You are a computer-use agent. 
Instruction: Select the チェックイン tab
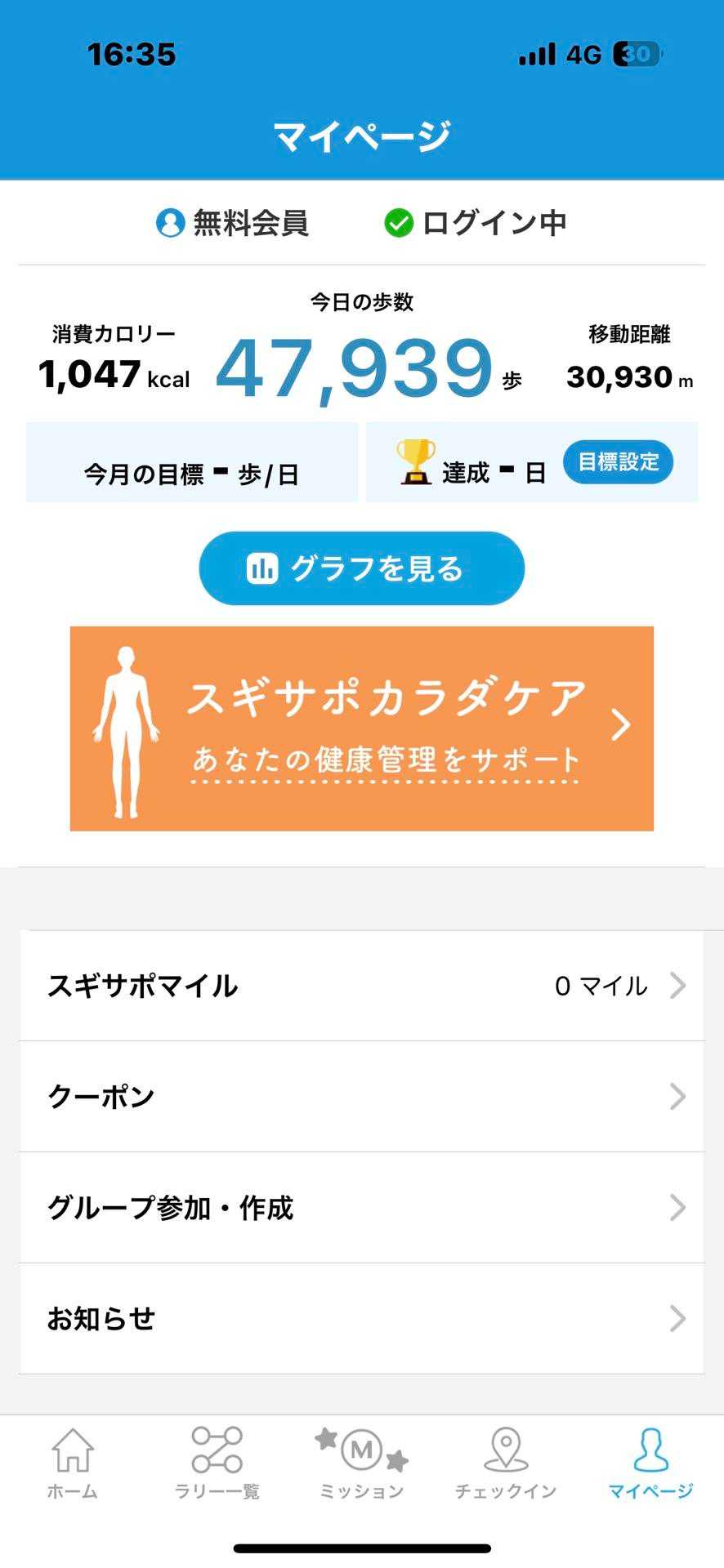[506, 1464]
